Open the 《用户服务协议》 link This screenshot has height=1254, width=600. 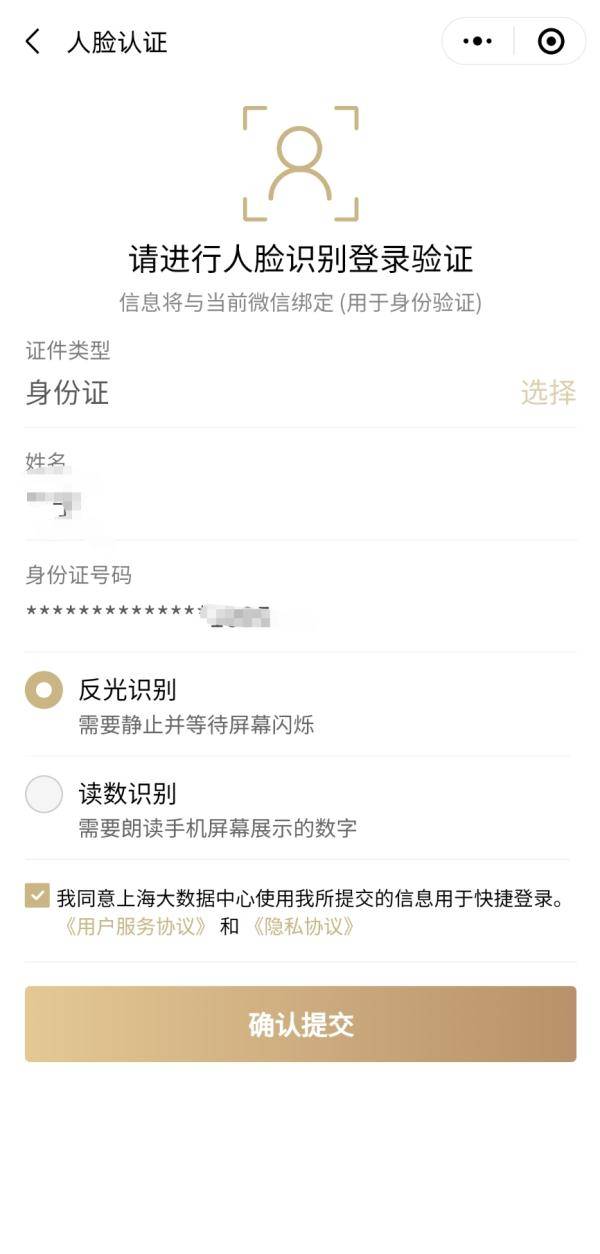pos(135,927)
